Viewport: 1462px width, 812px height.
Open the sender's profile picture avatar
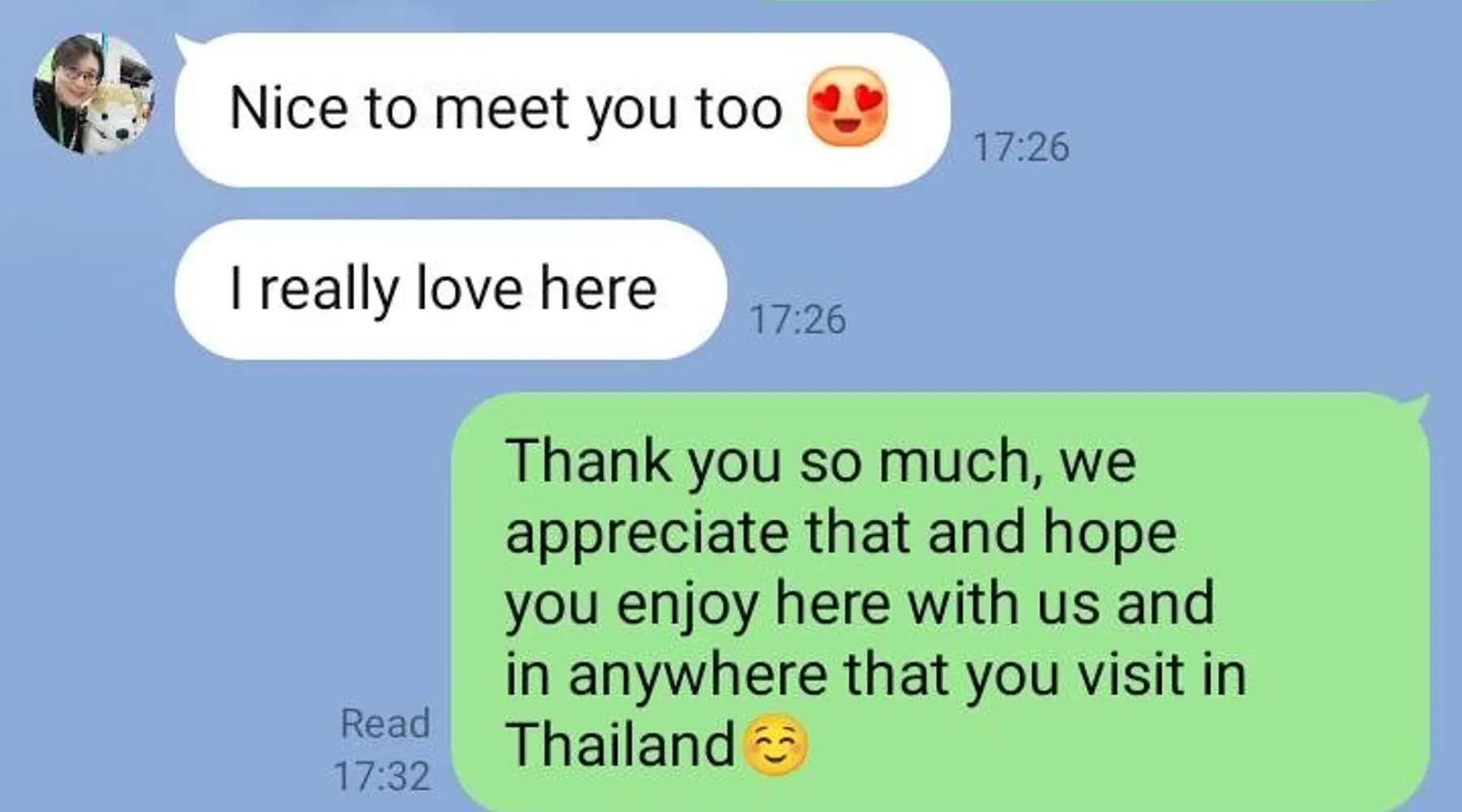click(x=93, y=94)
